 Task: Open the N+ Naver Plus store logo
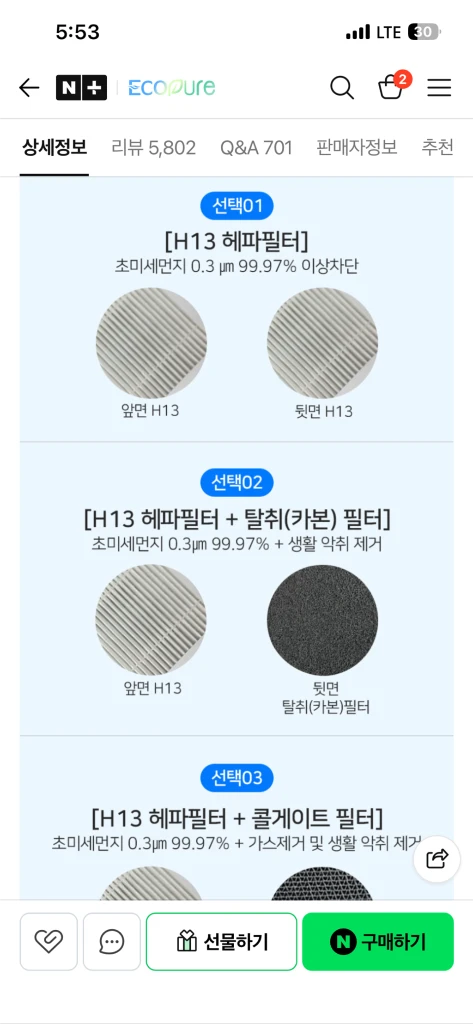pos(81,88)
